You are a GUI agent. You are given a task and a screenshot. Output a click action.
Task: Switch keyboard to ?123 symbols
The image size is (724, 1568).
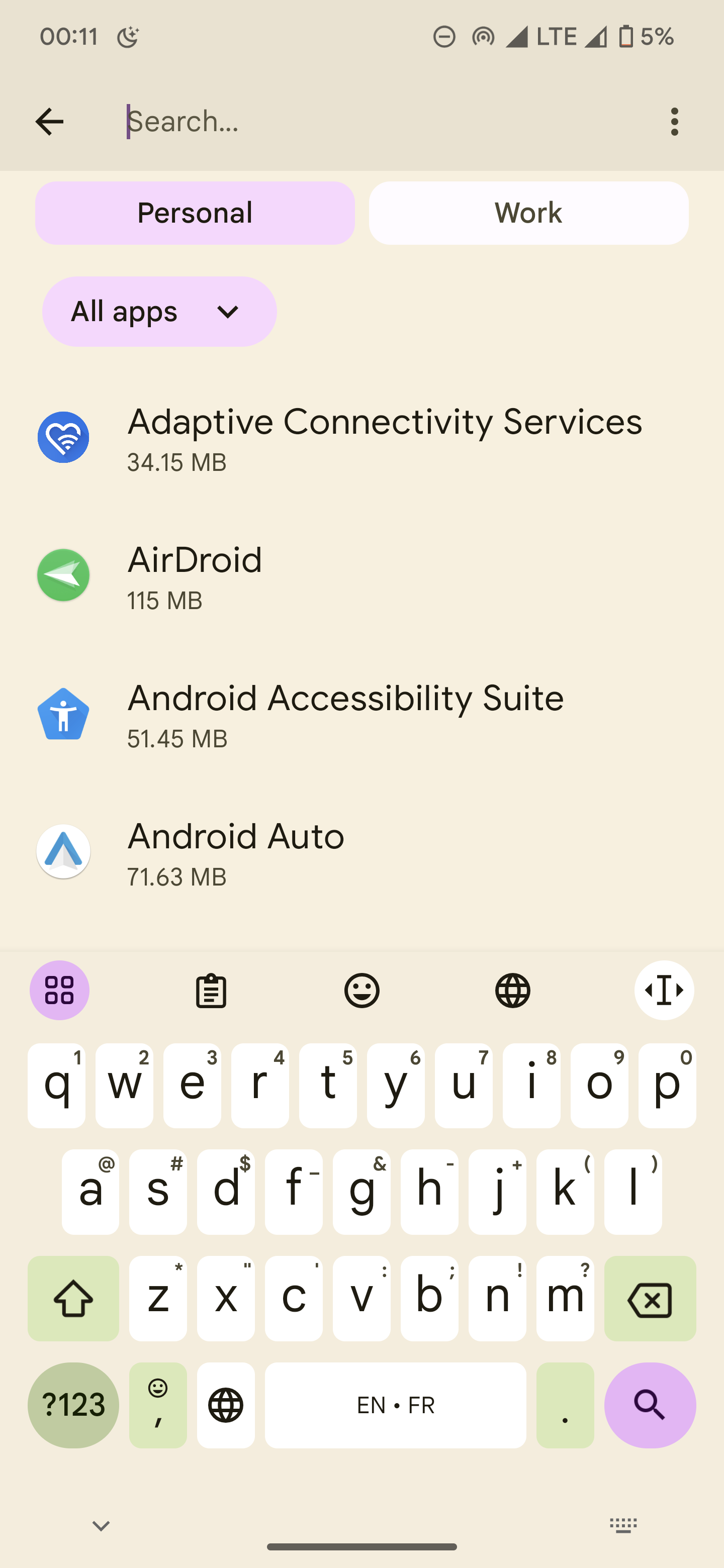click(73, 1405)
